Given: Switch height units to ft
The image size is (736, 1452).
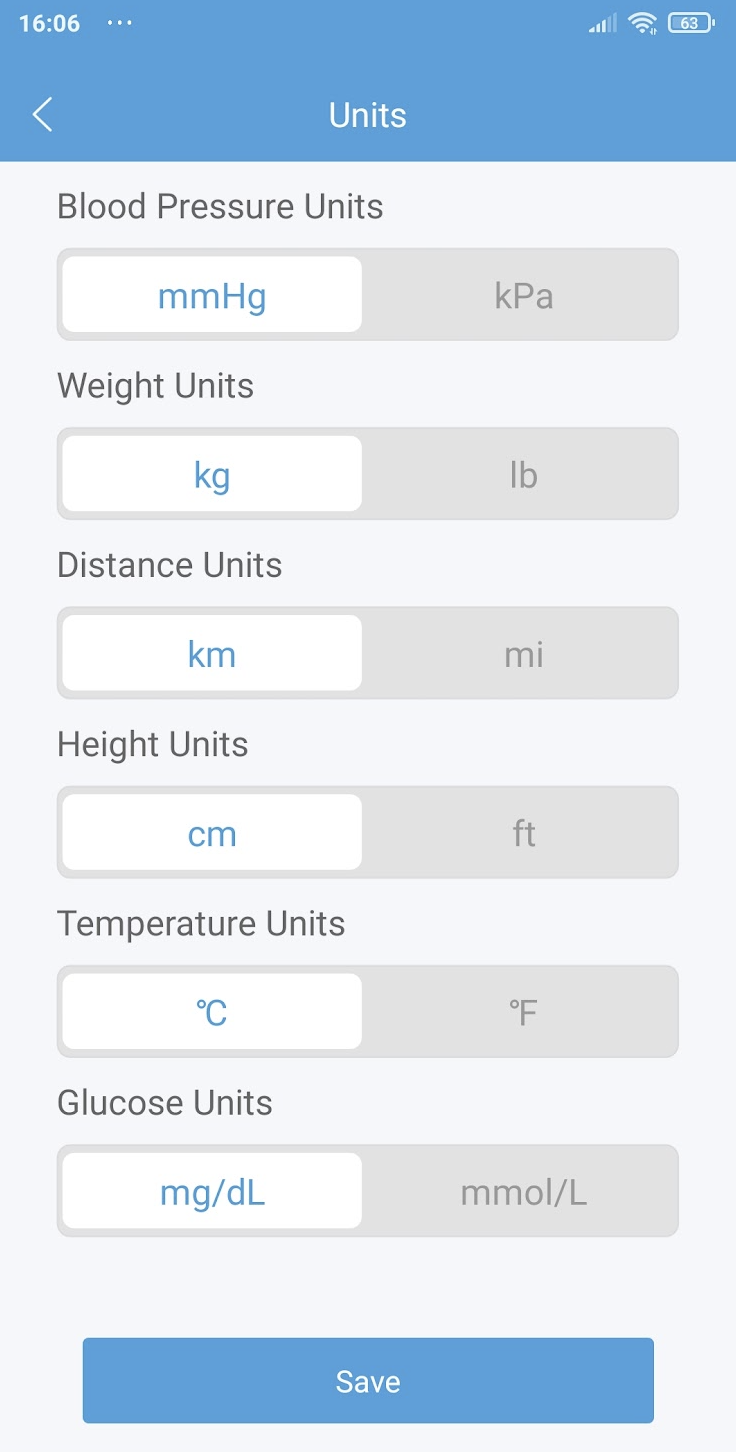Looking at the screenshot, I should coord(523,832).
